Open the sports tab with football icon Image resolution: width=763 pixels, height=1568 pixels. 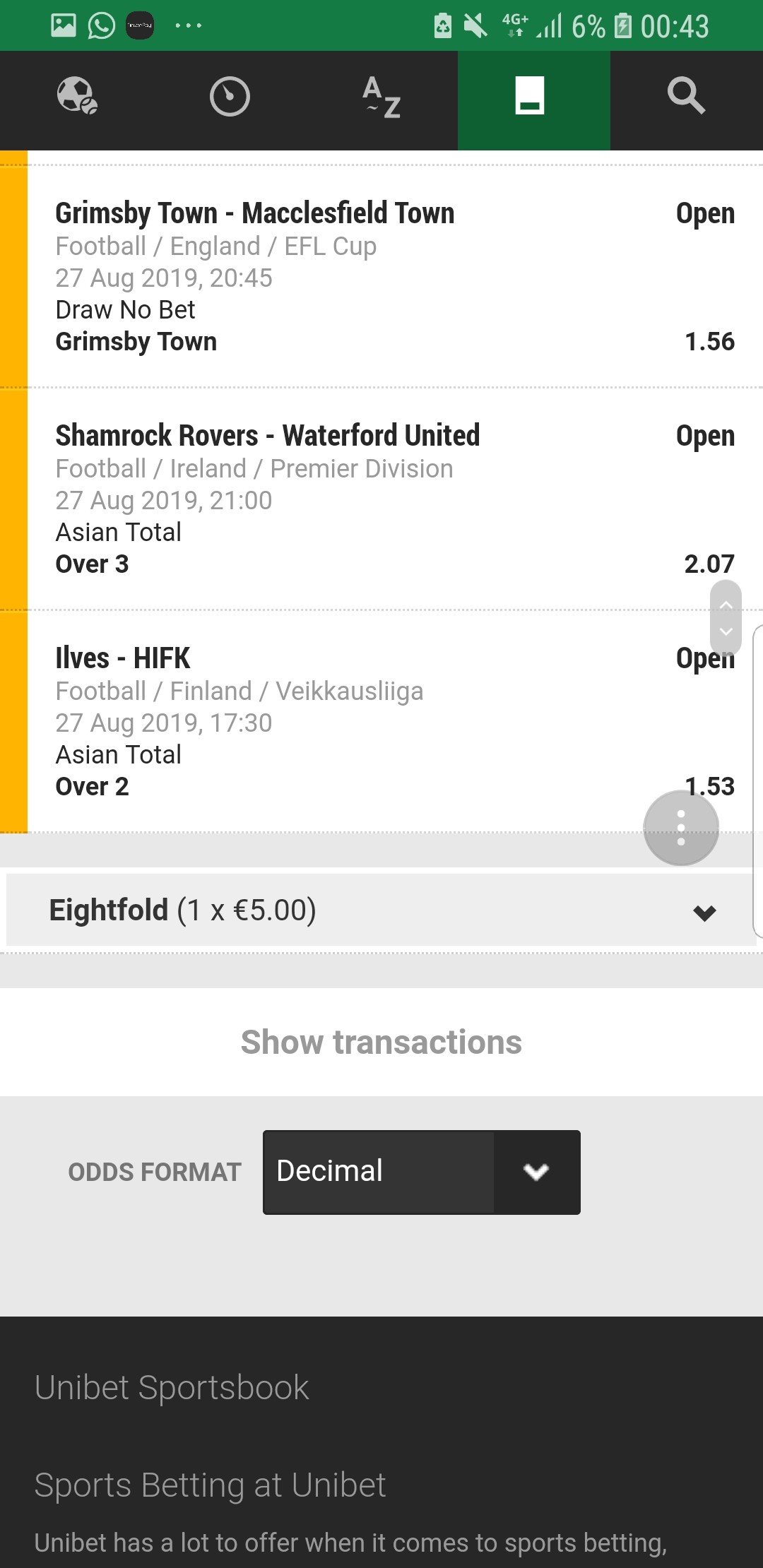point(76,97)
